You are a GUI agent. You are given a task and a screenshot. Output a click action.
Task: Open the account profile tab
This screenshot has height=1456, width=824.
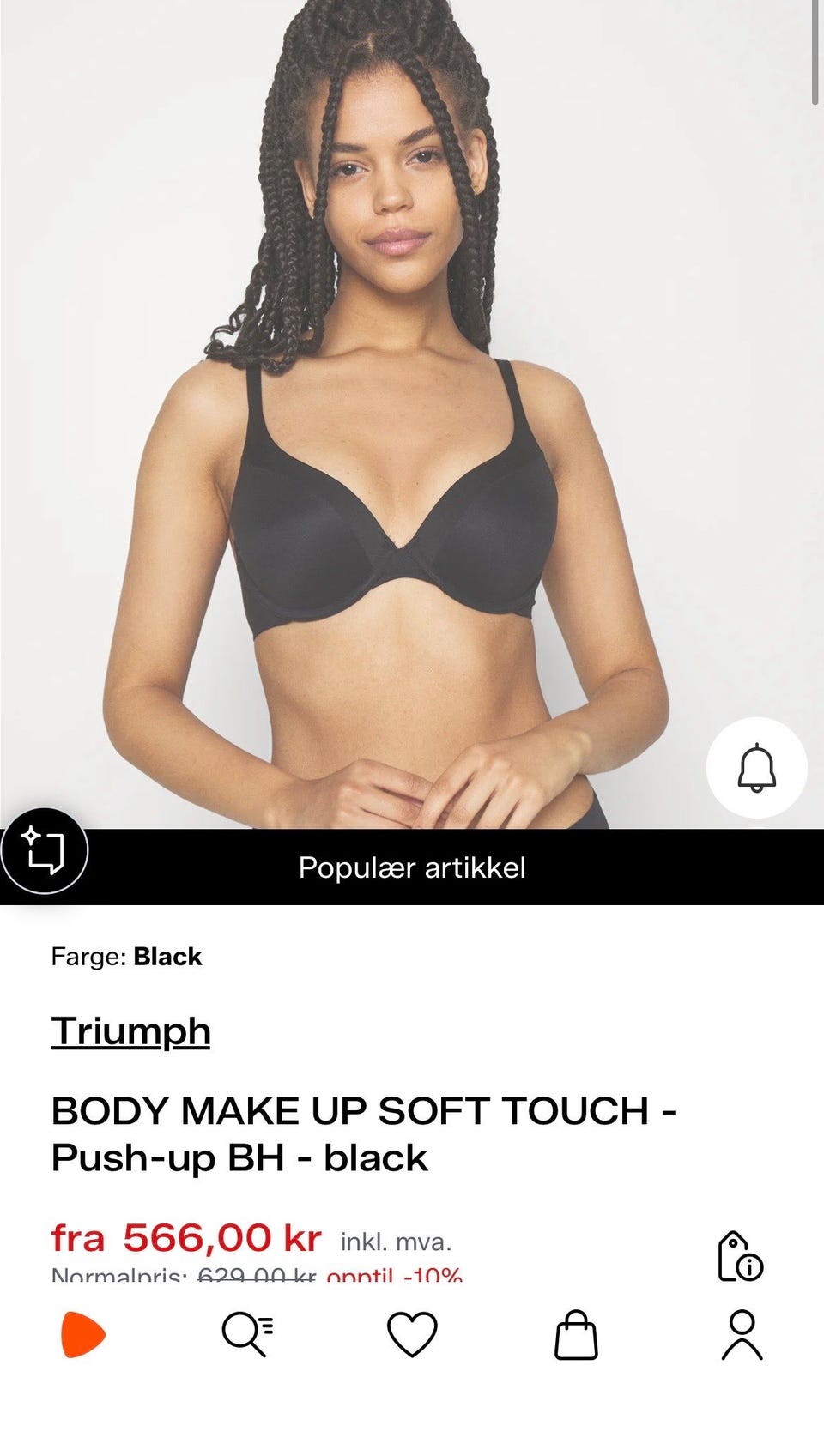(x=742, y=1335)
